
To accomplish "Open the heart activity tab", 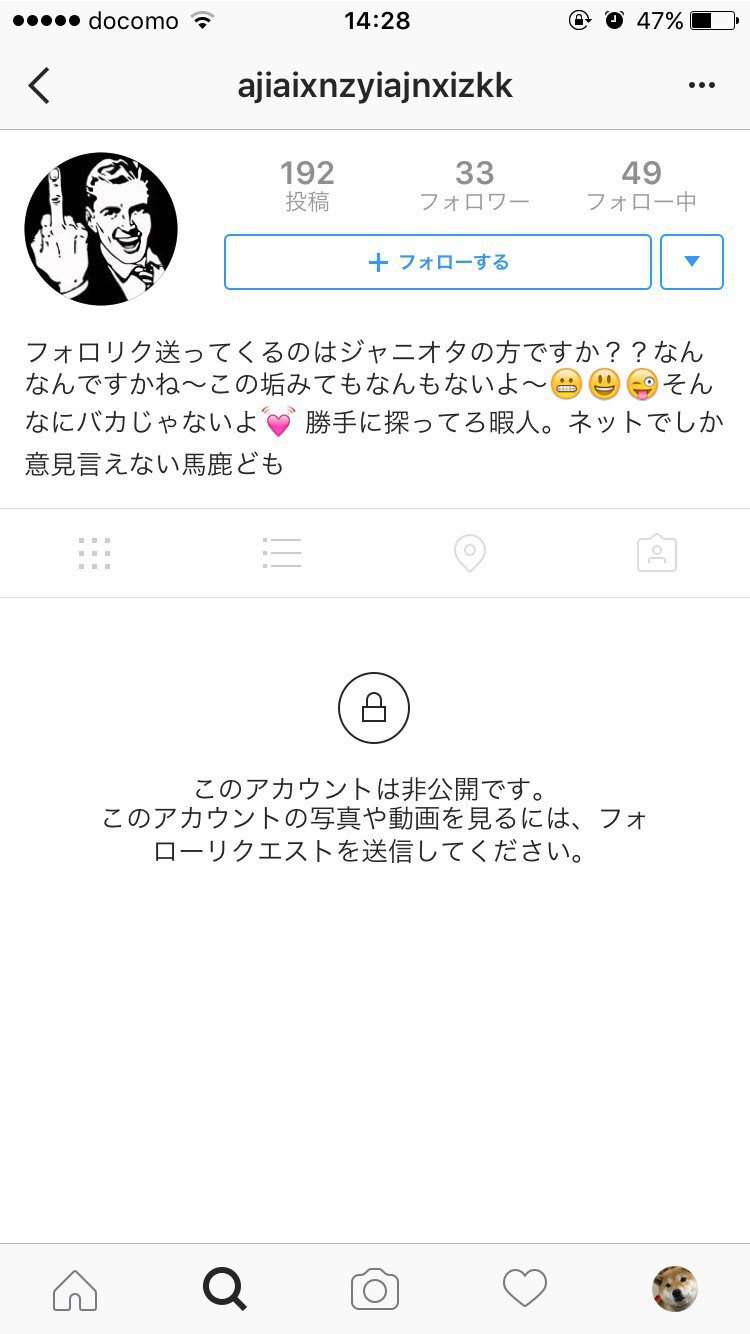I will pyautogui.click(x=525, y=1289).
